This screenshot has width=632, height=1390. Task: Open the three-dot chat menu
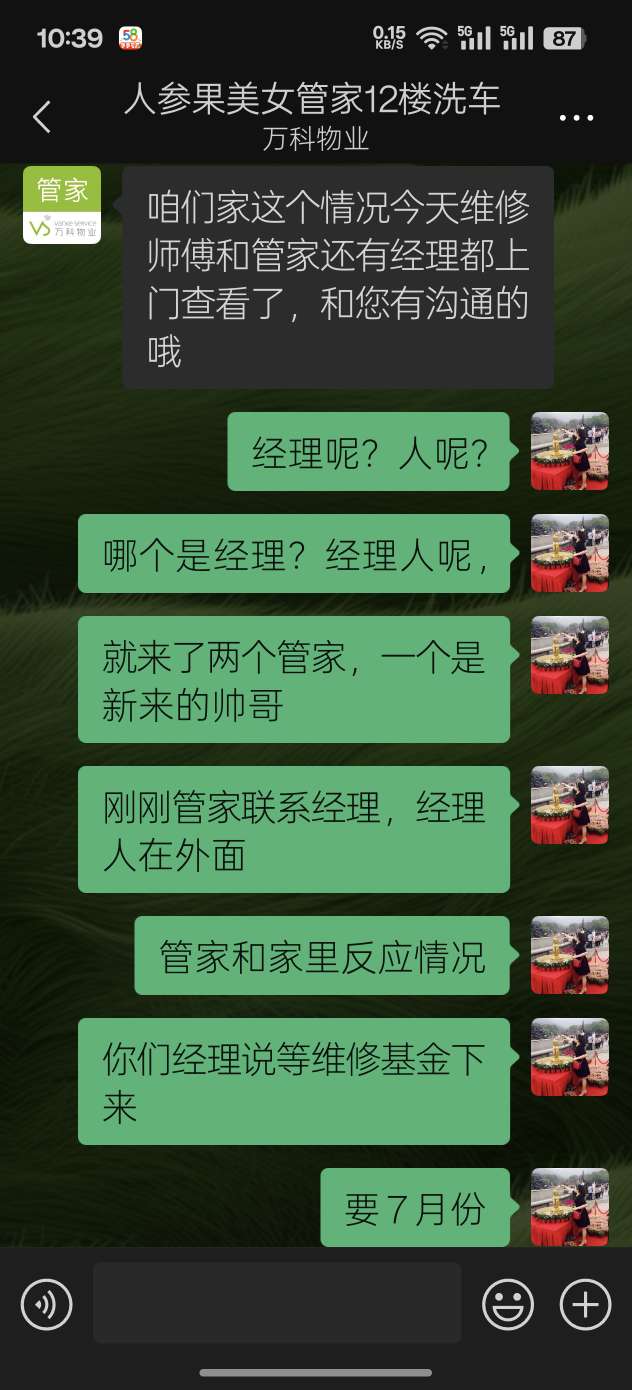point(576,118)
